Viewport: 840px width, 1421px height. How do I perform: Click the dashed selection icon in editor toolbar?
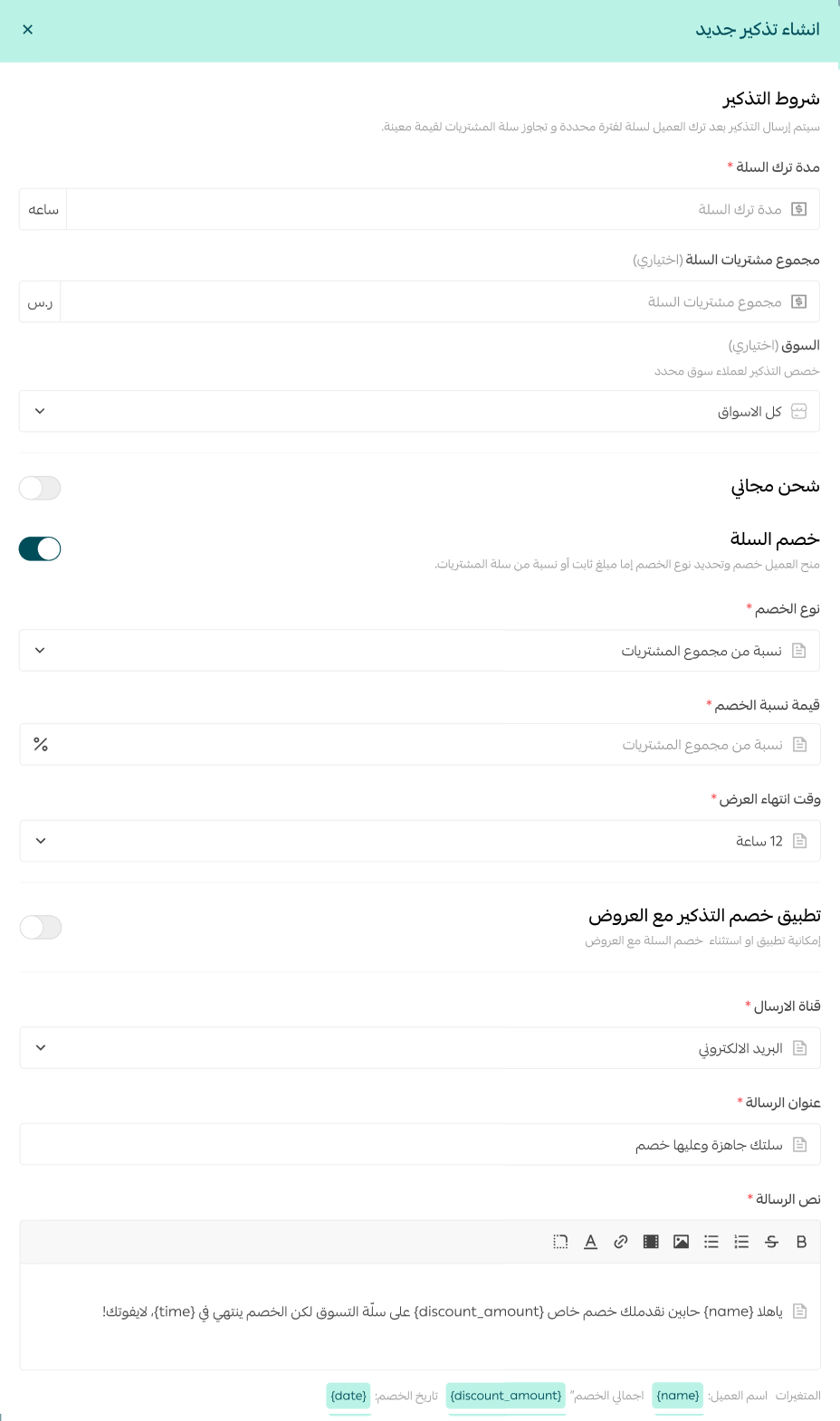[560, 1241]
